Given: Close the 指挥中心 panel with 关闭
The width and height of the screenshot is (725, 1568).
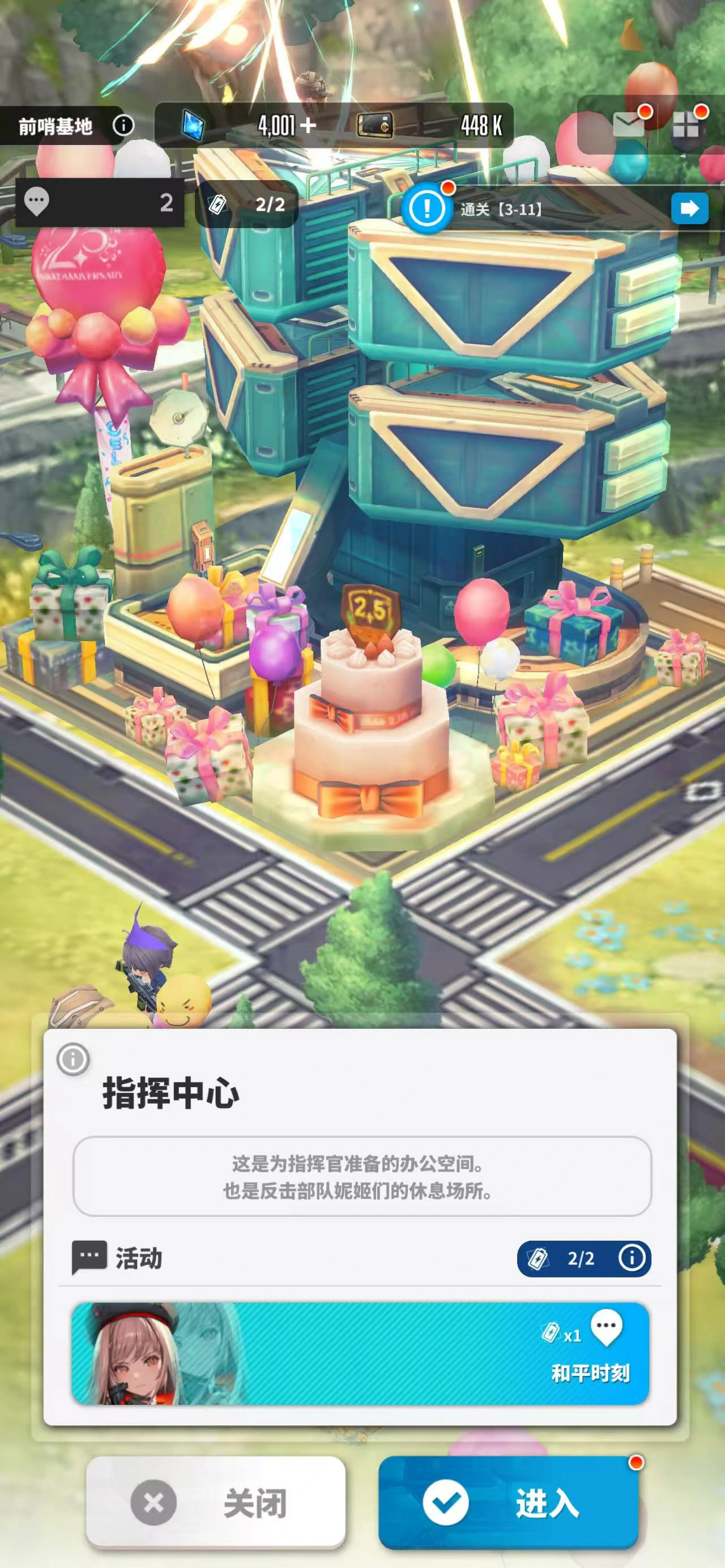Looking at the screenshot, I should 216,1502.
